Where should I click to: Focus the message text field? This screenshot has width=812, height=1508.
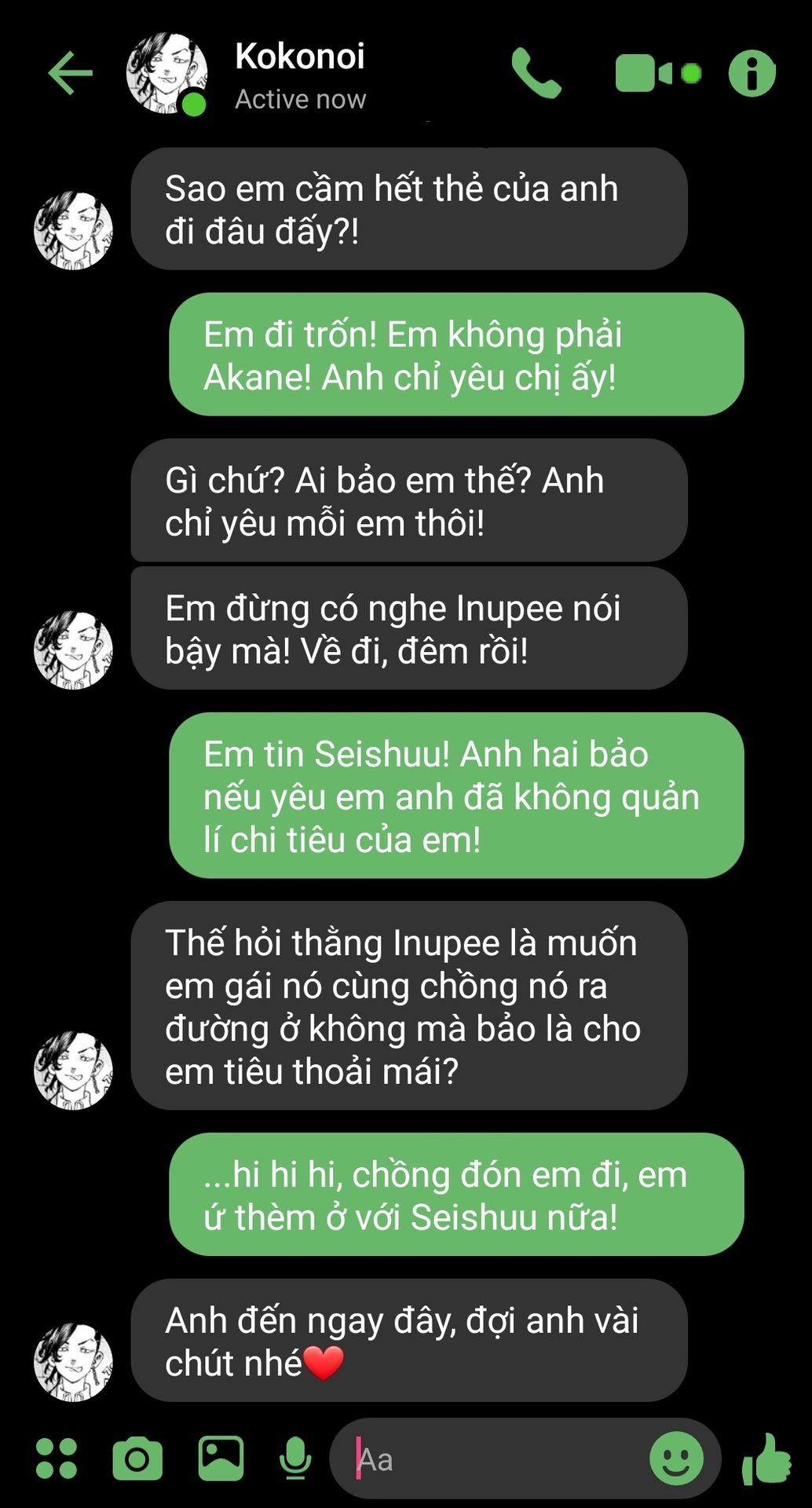pyautogui.click(x=495, y=1460)
